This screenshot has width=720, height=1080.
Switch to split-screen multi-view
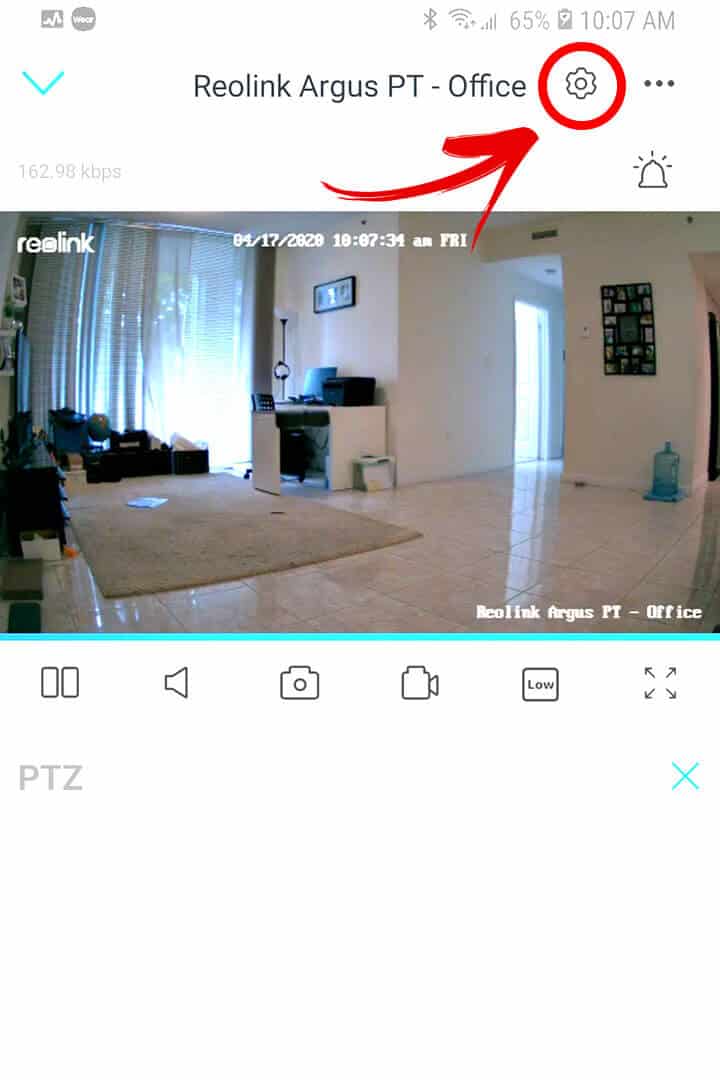[x=60, y=683]
